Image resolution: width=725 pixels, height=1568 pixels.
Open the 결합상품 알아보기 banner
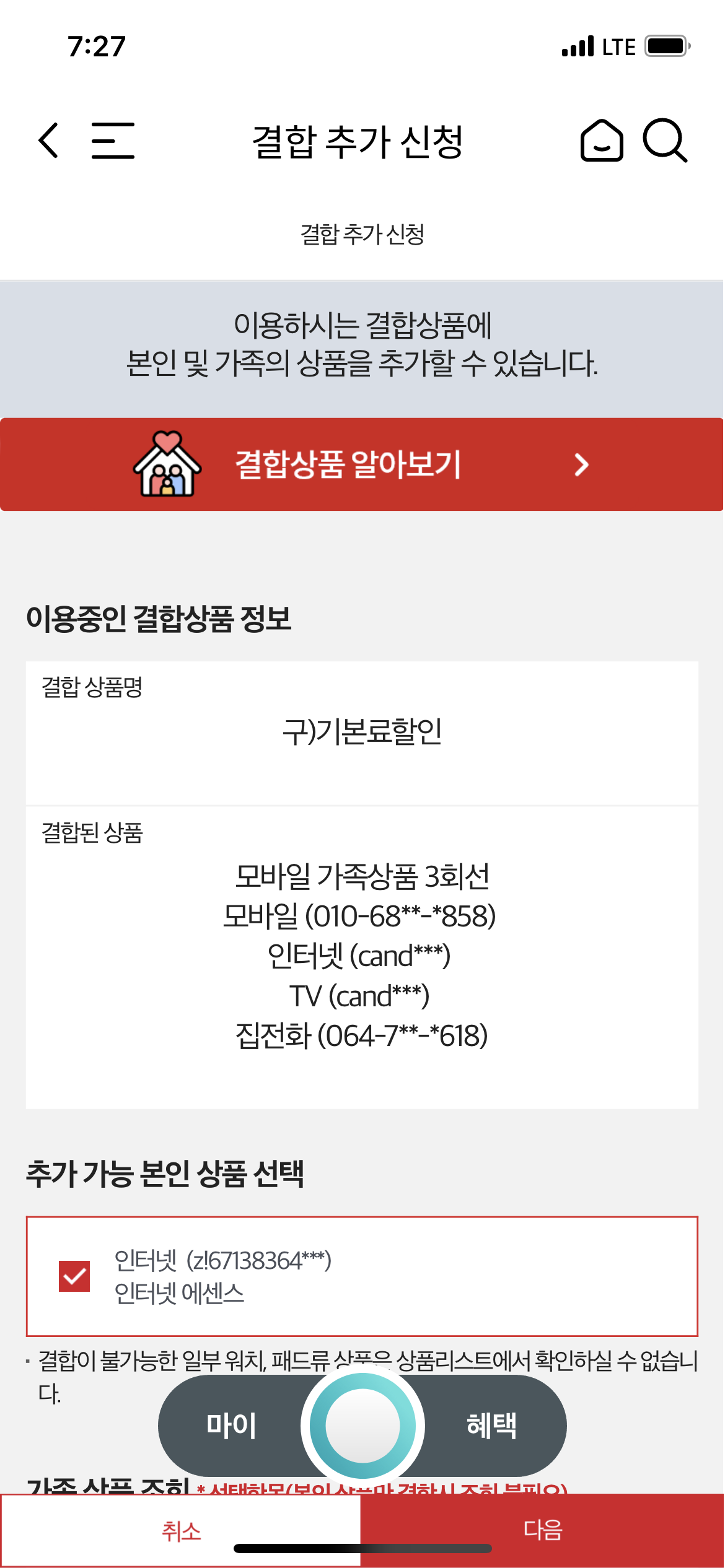362,464
